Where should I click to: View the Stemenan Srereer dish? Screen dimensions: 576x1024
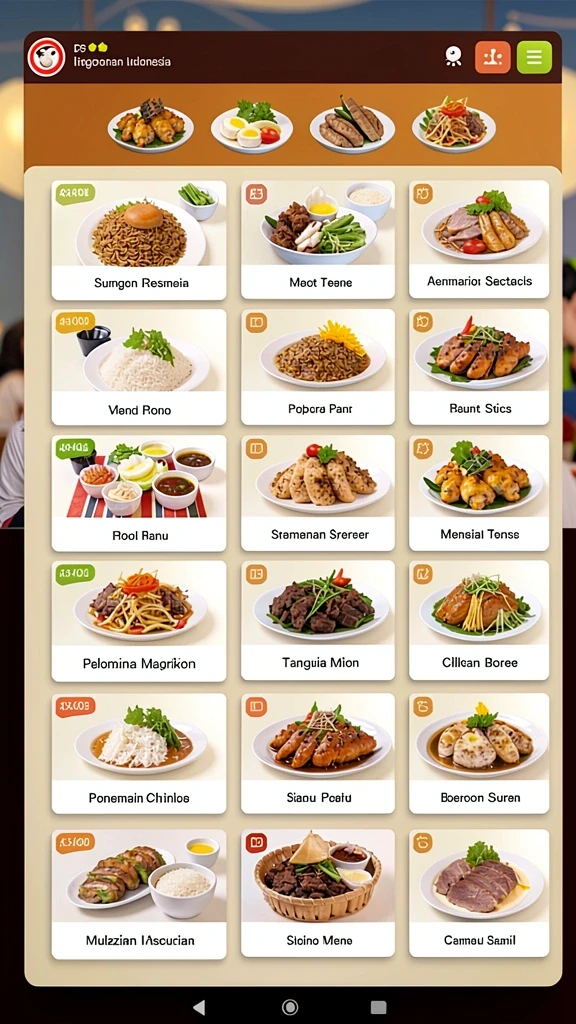point(318,493)
